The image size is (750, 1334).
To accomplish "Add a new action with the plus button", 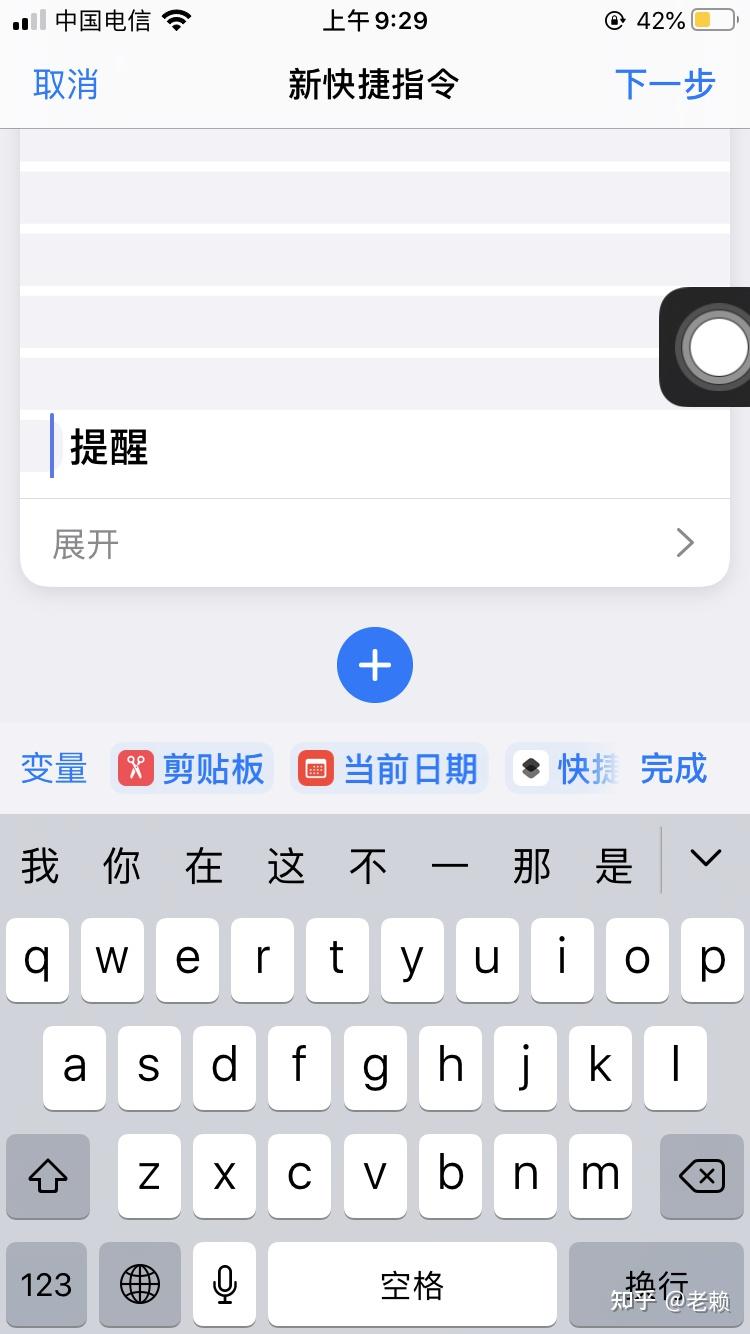I will click(375, 665).
